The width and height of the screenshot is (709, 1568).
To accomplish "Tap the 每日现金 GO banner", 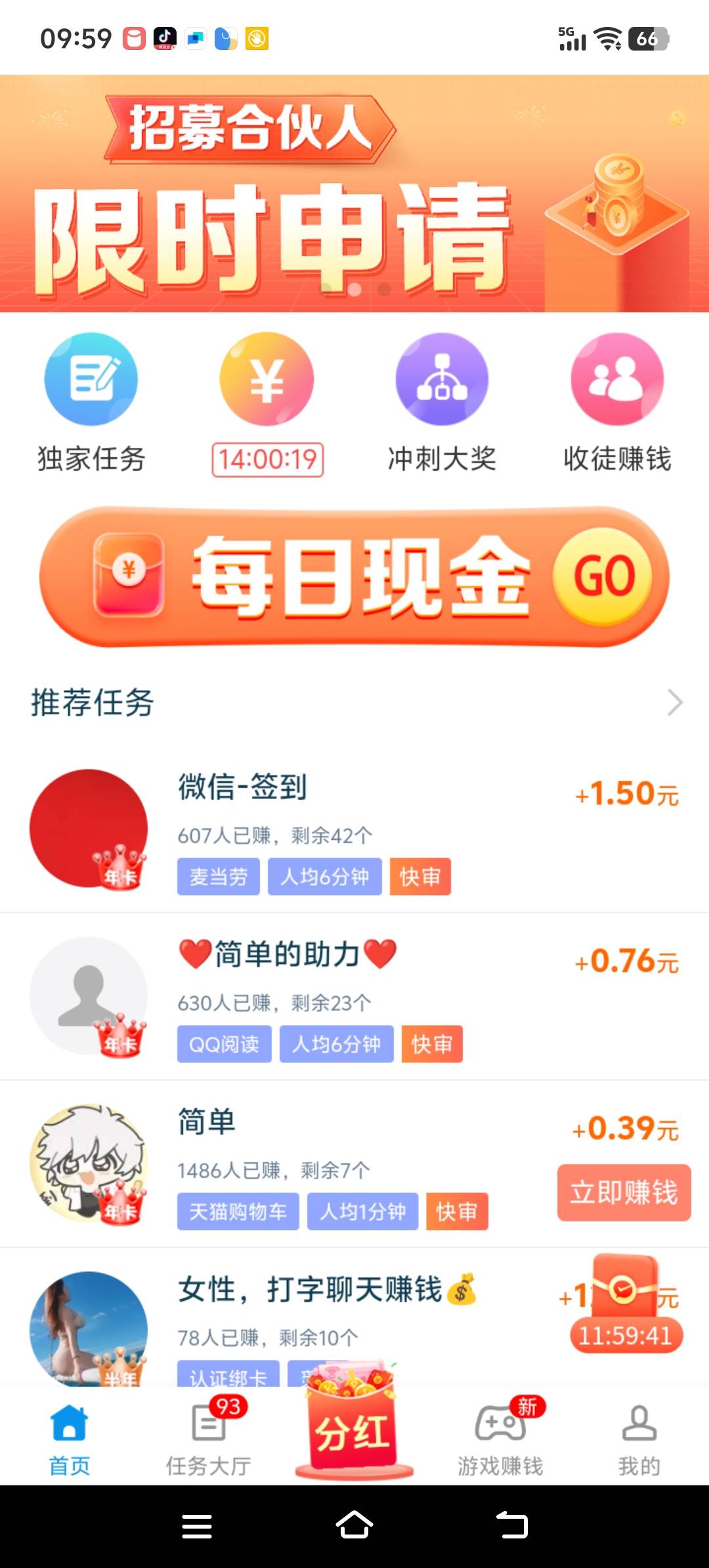I will 354,577.
